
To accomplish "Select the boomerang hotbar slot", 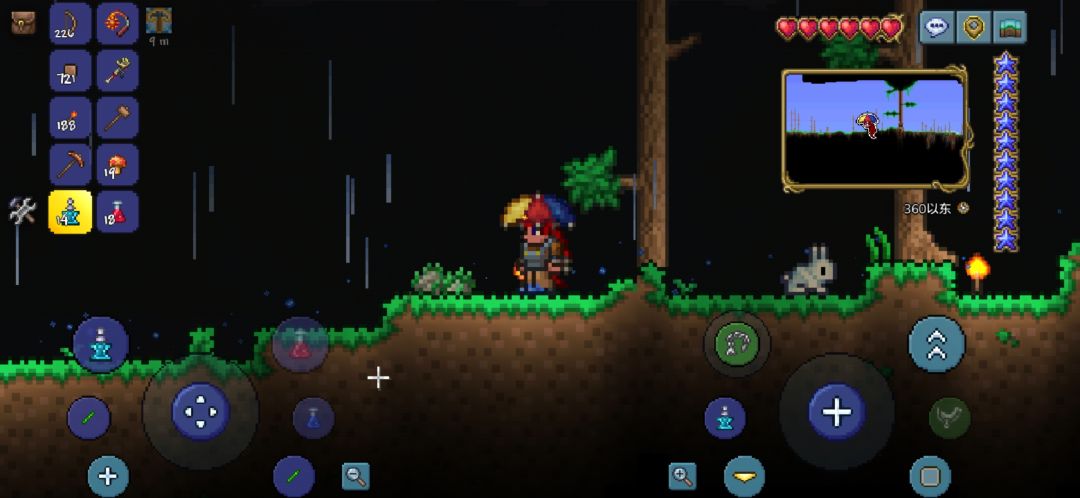I will tap(117, 23).
